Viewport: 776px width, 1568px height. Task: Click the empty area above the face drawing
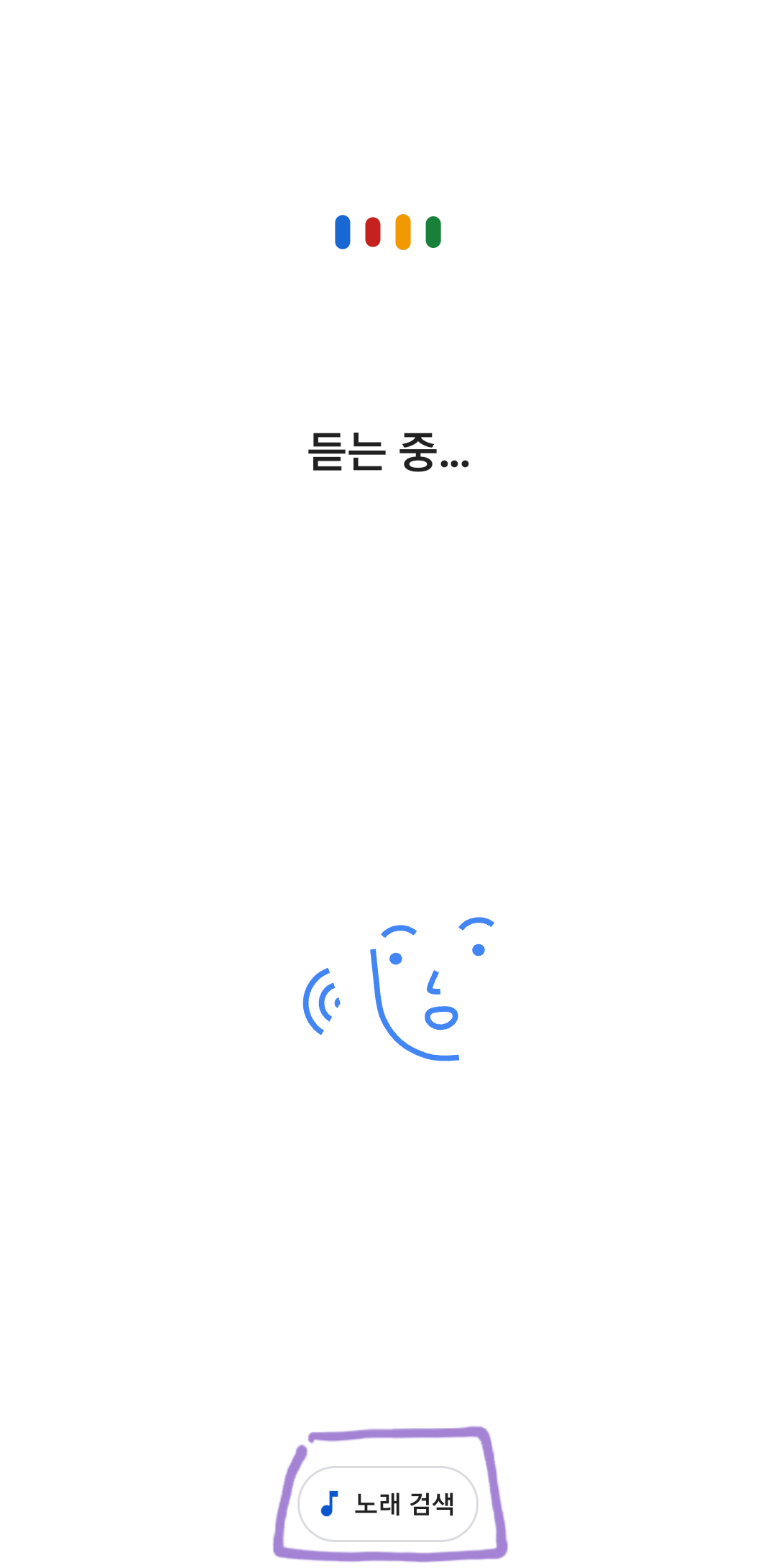(388, 719)
